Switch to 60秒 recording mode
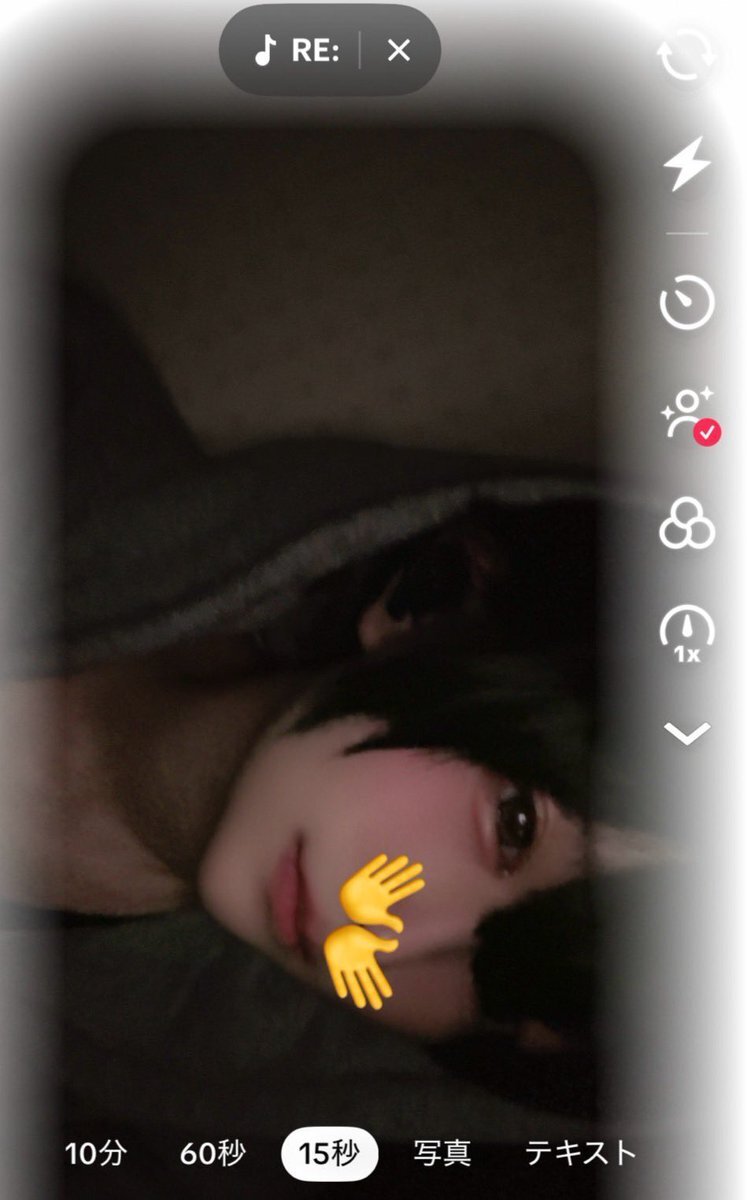The height and width of the screenshot is (1200, 747). (x=212, y=1153)
